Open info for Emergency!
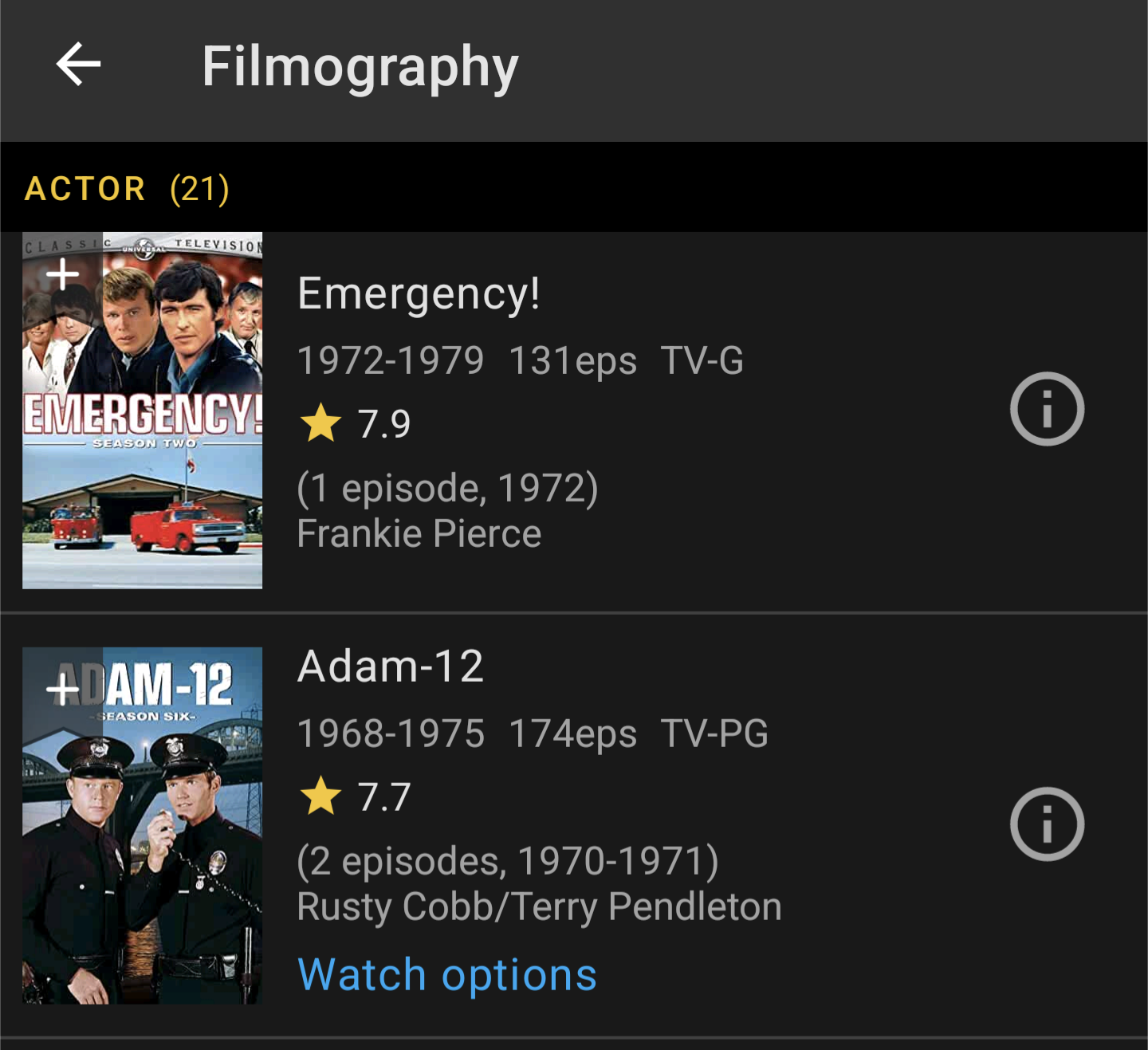Screen dimensions: 1148x1050 tap(1046, 409)
